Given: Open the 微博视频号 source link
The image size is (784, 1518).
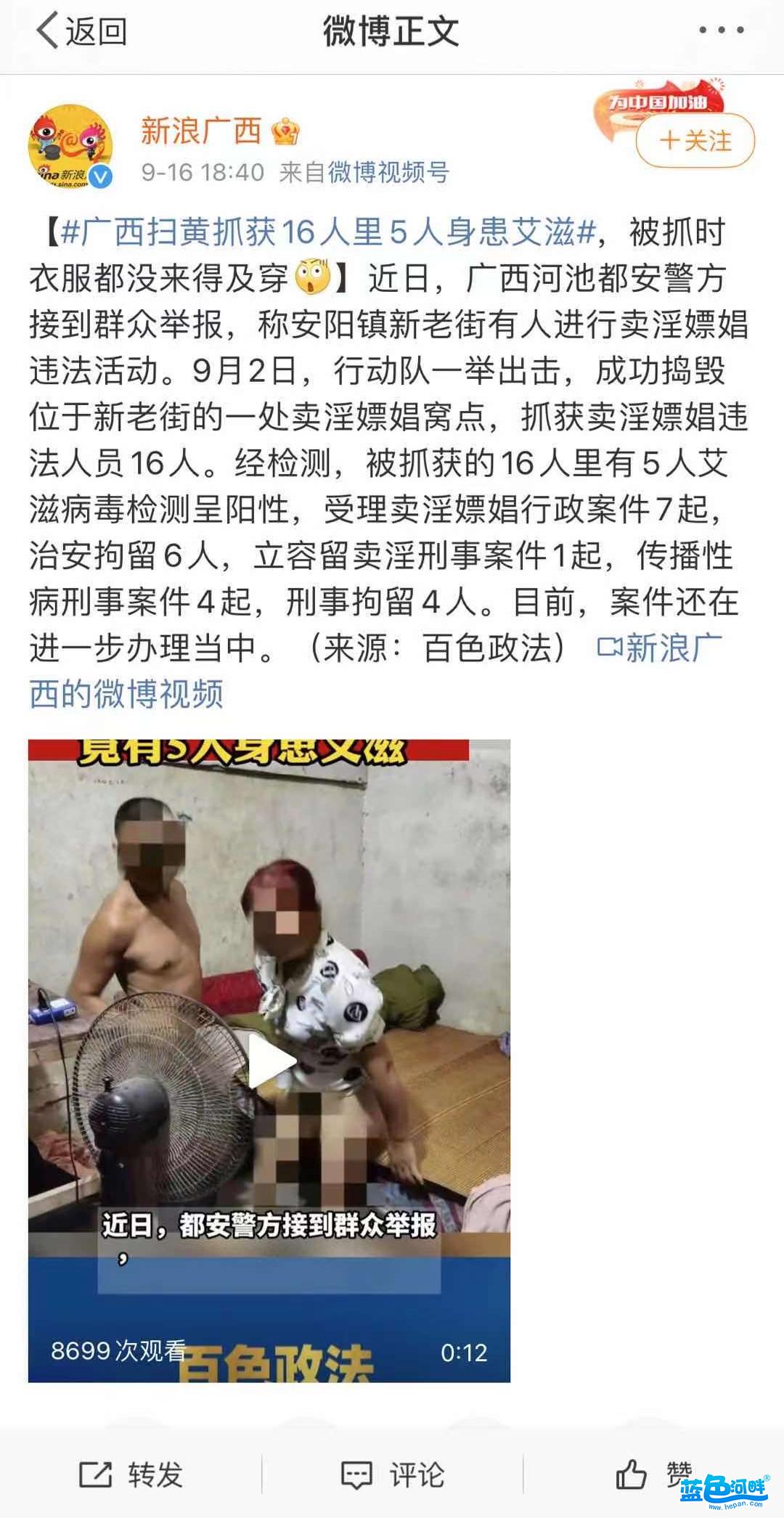Looking at the screenshot, I should 388,173.
